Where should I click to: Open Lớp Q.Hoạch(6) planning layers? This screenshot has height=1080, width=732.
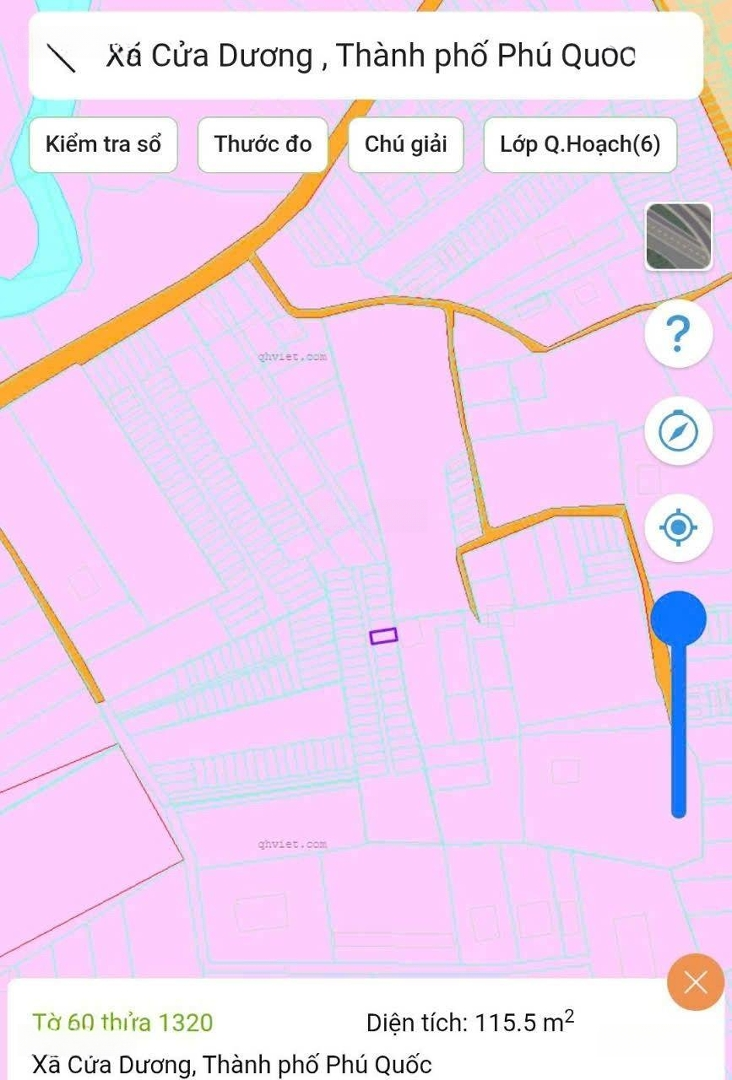(x=579, y=144)
